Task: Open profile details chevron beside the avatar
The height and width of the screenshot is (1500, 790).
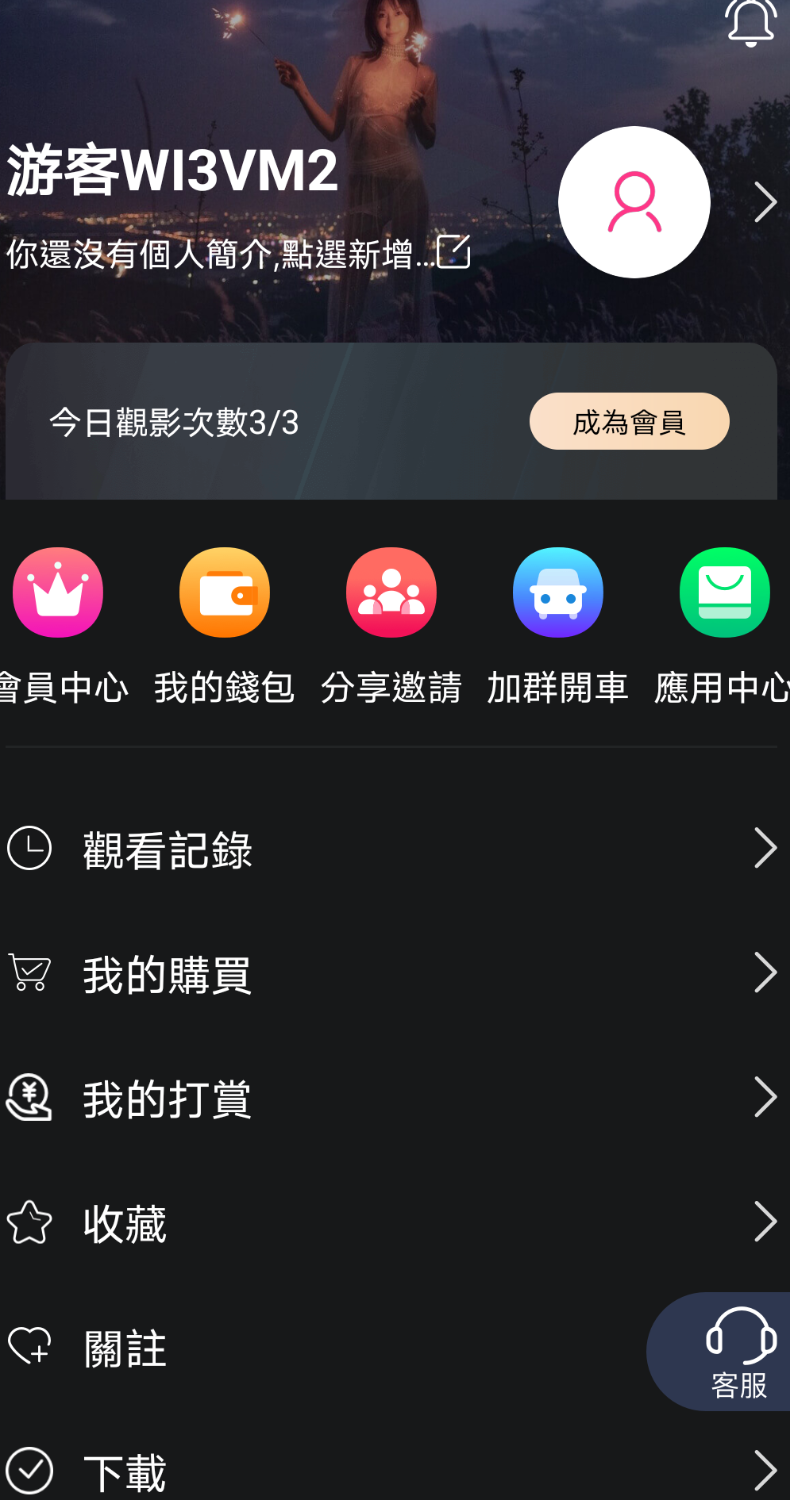Action: click(x=765, y=202)
